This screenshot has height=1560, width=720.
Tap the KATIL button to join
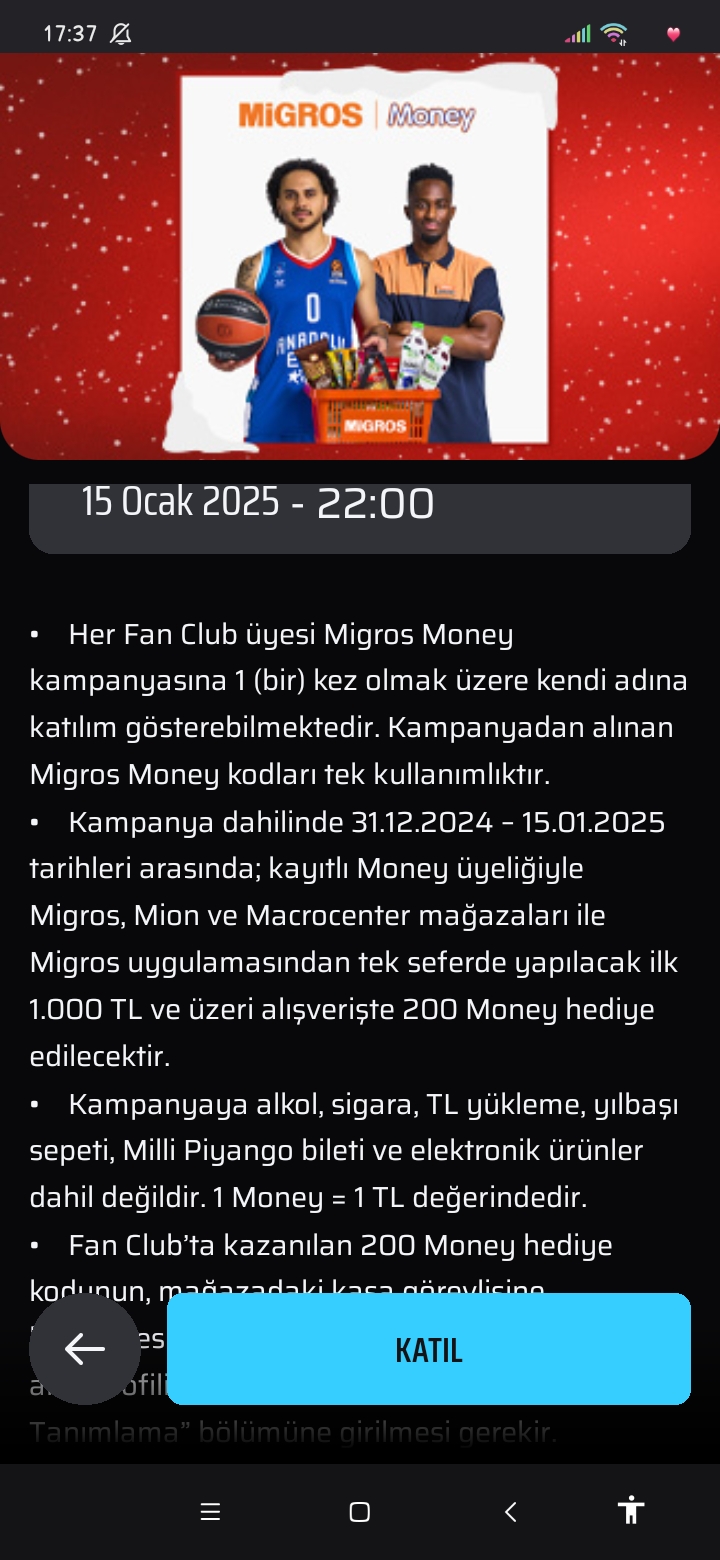point(428,1349)
